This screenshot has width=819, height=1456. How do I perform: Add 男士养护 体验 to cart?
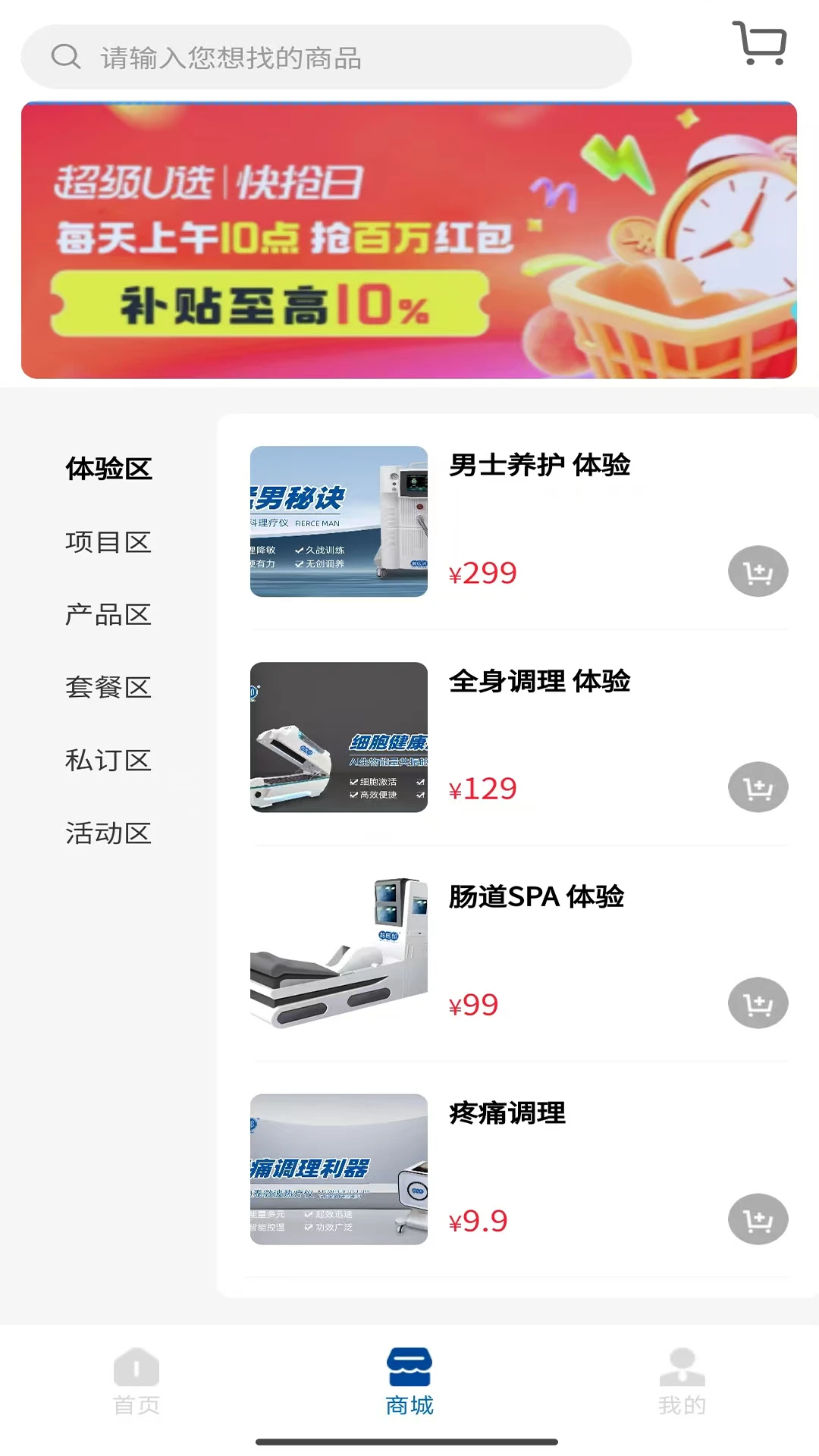tap(757, 571)
